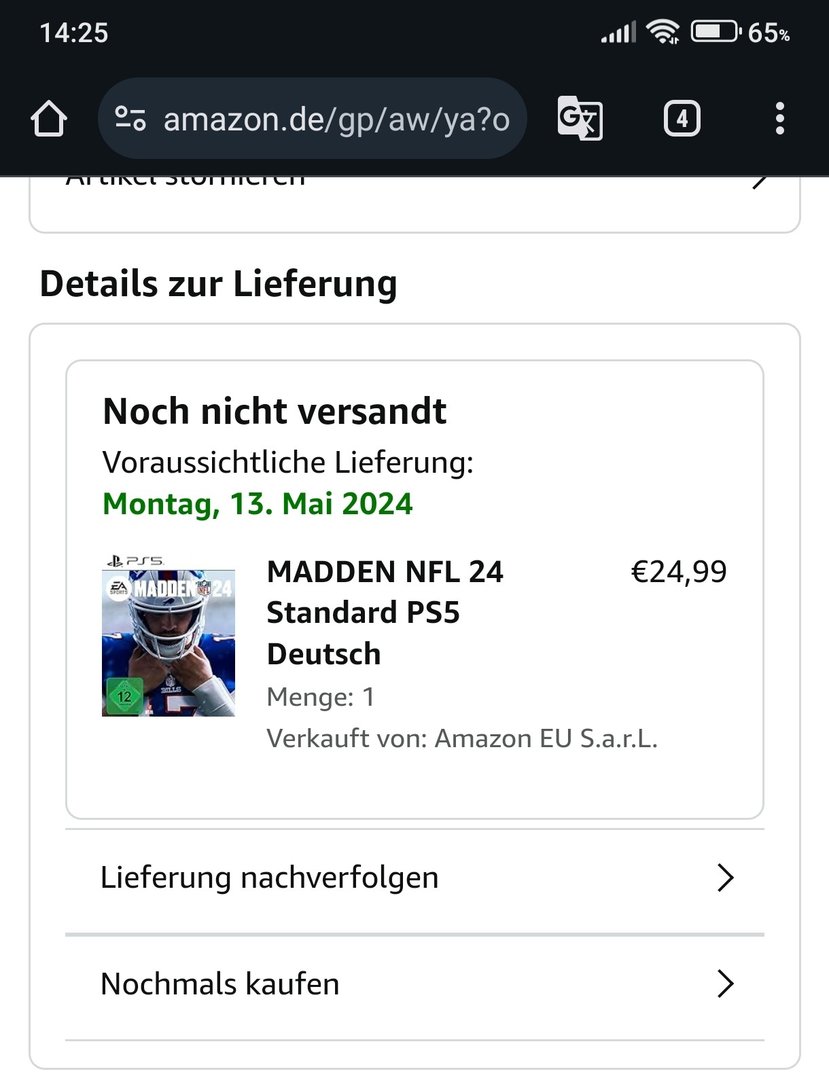The width and height of the screenshot is (829, 1080).
Task: Open the tab switcher showing 4 tabs
Action: [681, 120]
